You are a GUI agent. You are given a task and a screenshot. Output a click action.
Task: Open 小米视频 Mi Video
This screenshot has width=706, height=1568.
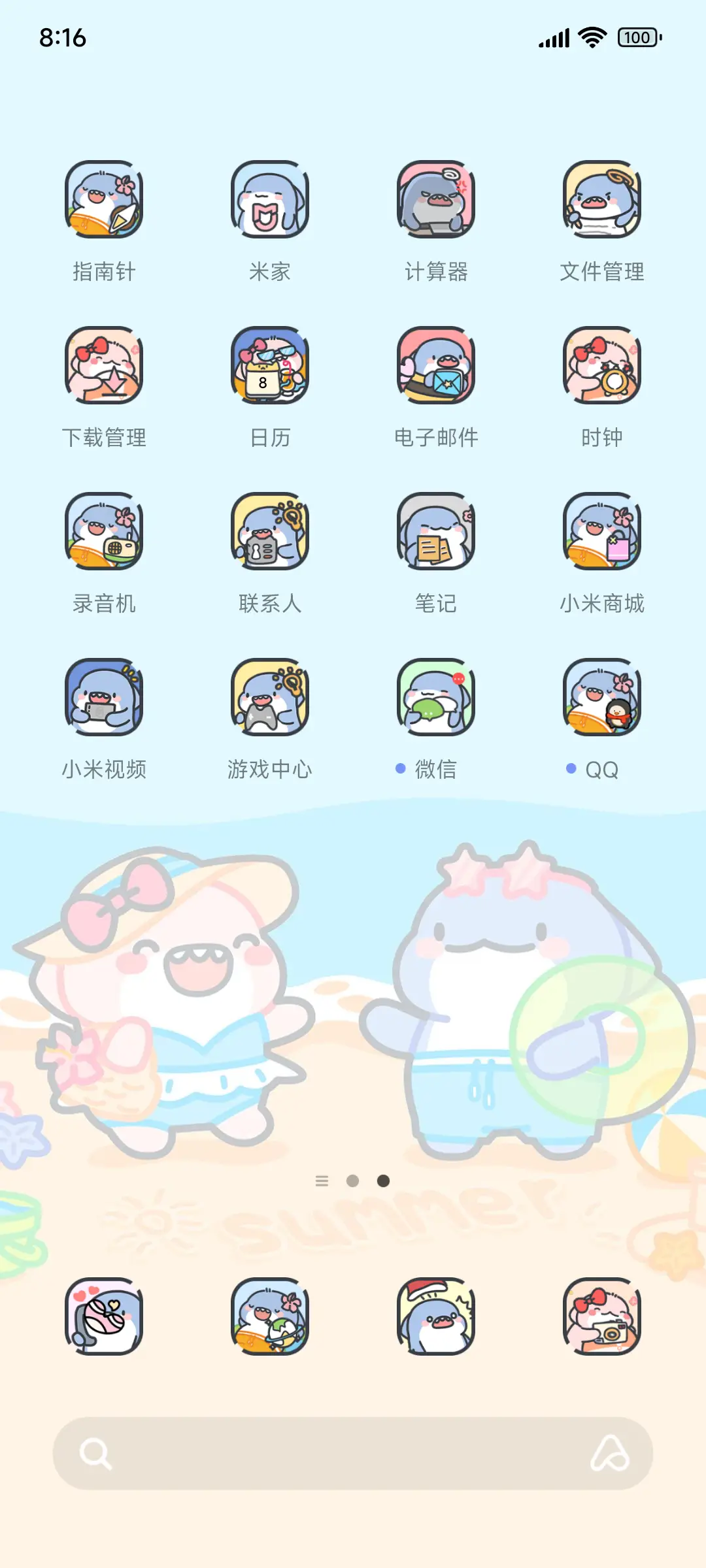coord(105,699)
